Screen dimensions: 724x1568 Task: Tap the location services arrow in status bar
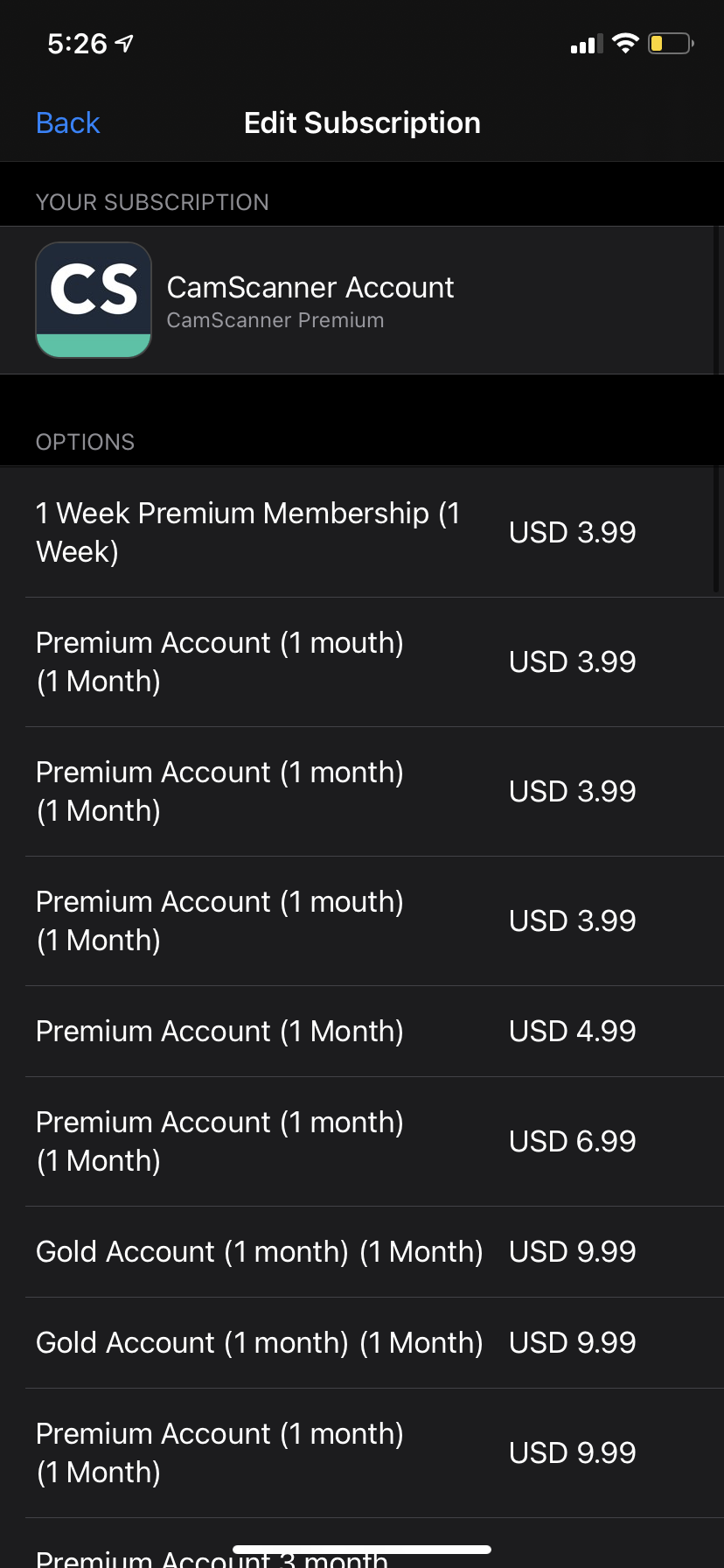pos(122,41)
